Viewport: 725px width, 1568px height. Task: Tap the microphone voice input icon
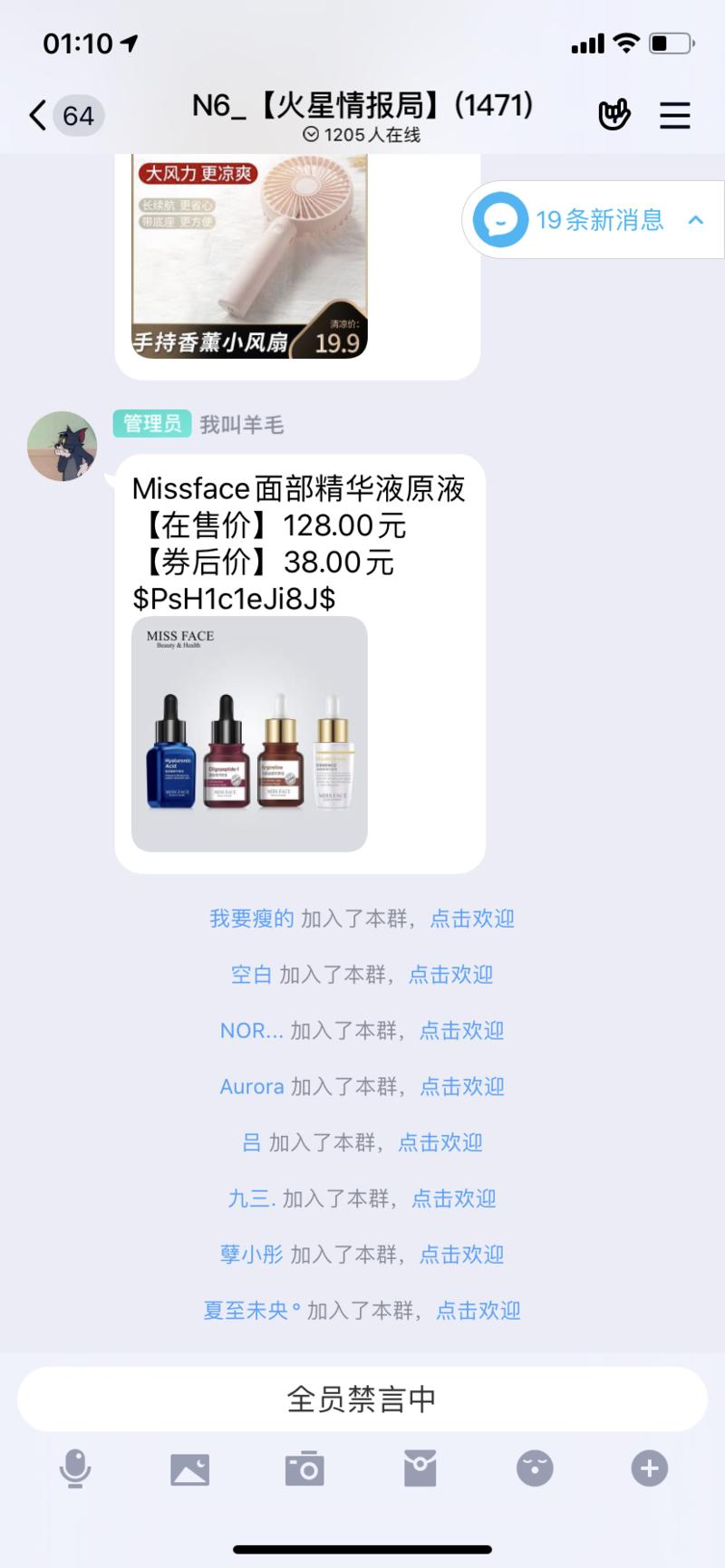(76, 1468)
